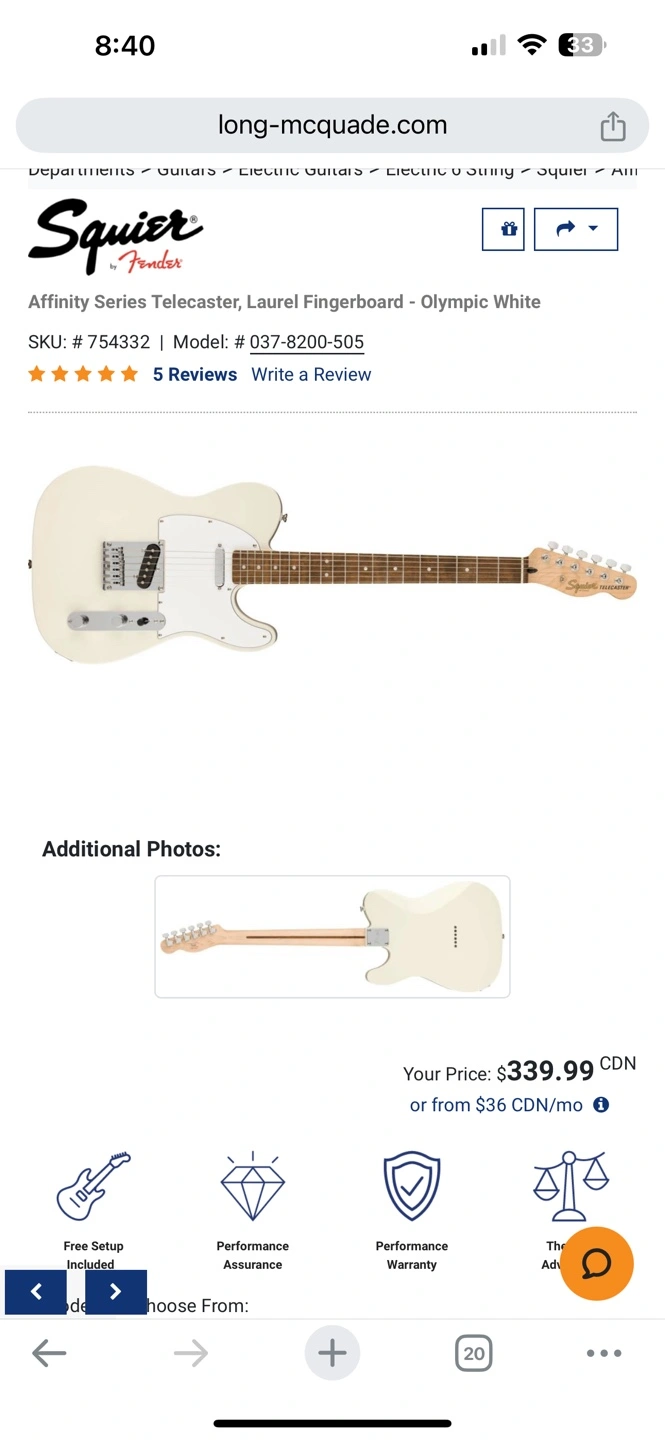665x1440 pixels.
Task: View the 20 open browser tabs
Action: pyautogui.click(x=474, y=1354)
